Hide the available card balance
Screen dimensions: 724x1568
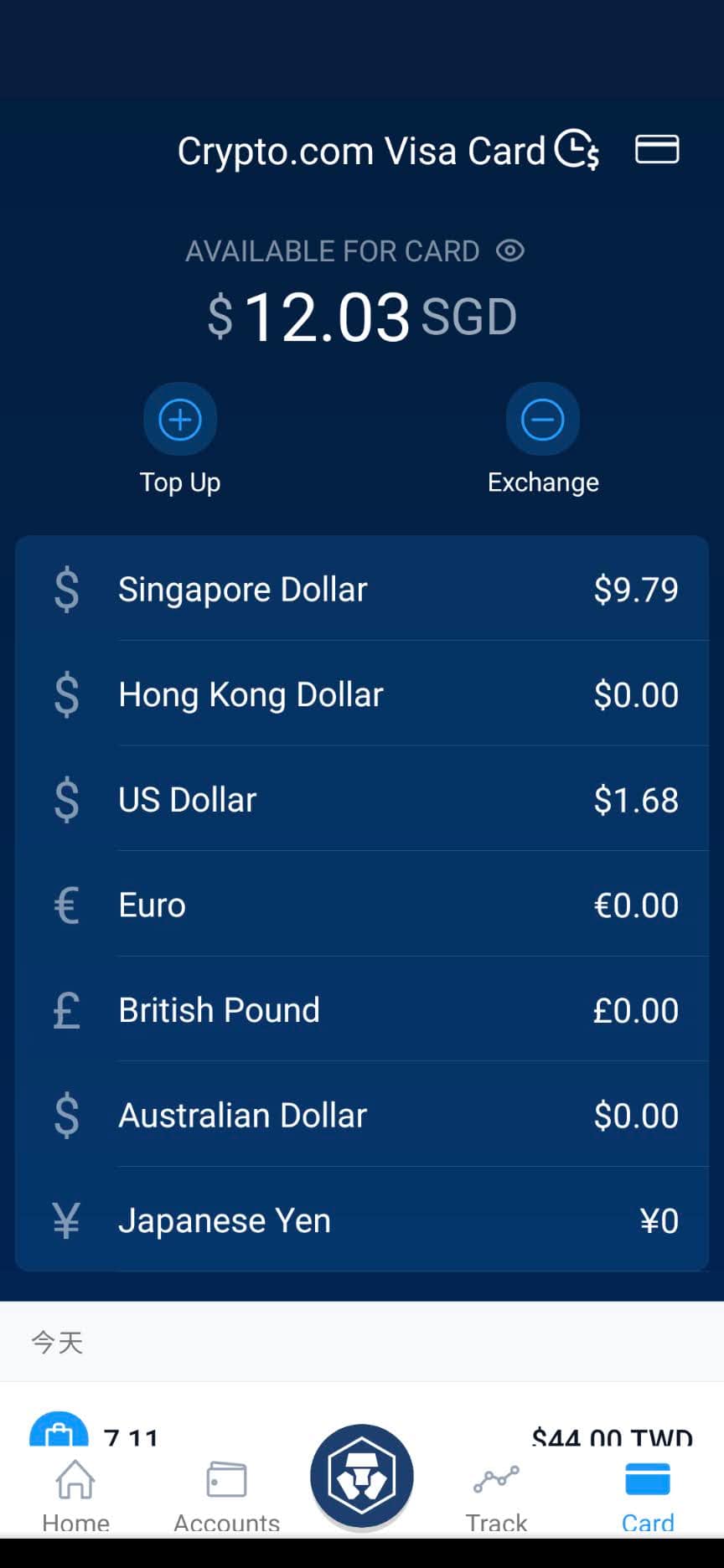(x=509, y=250)
